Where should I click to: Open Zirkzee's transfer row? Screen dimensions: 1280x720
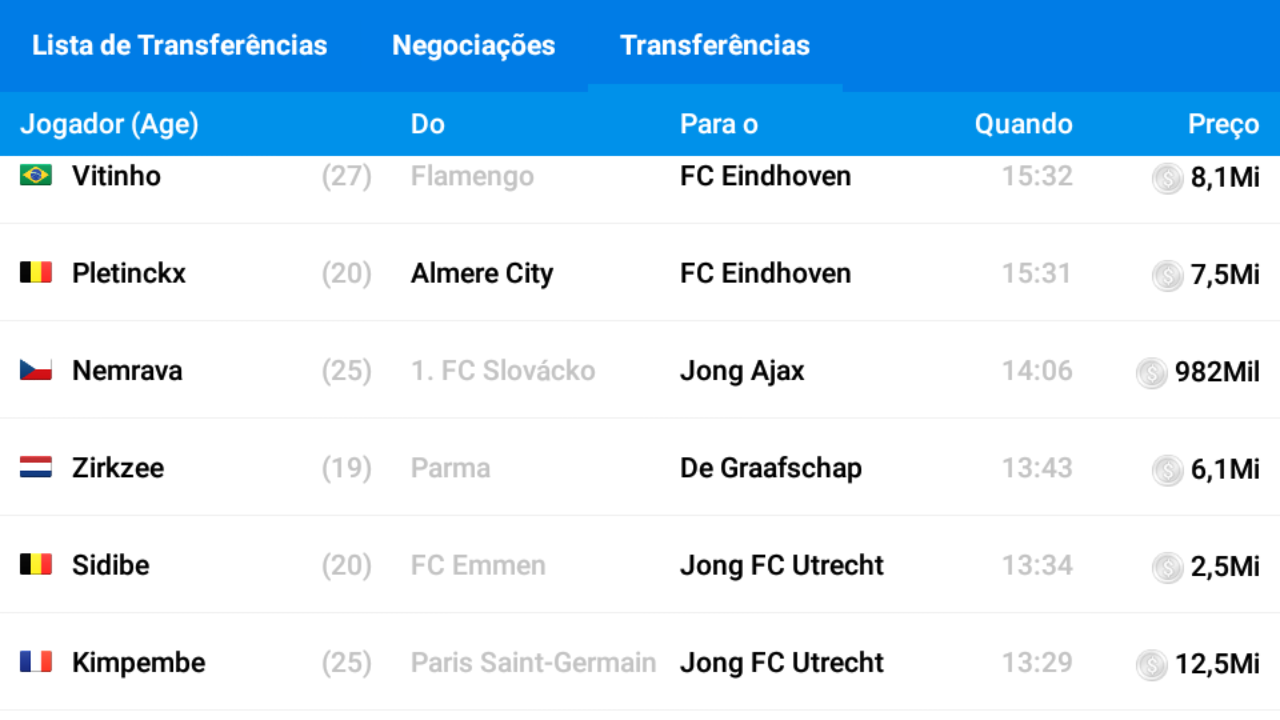tap(640, 468)
